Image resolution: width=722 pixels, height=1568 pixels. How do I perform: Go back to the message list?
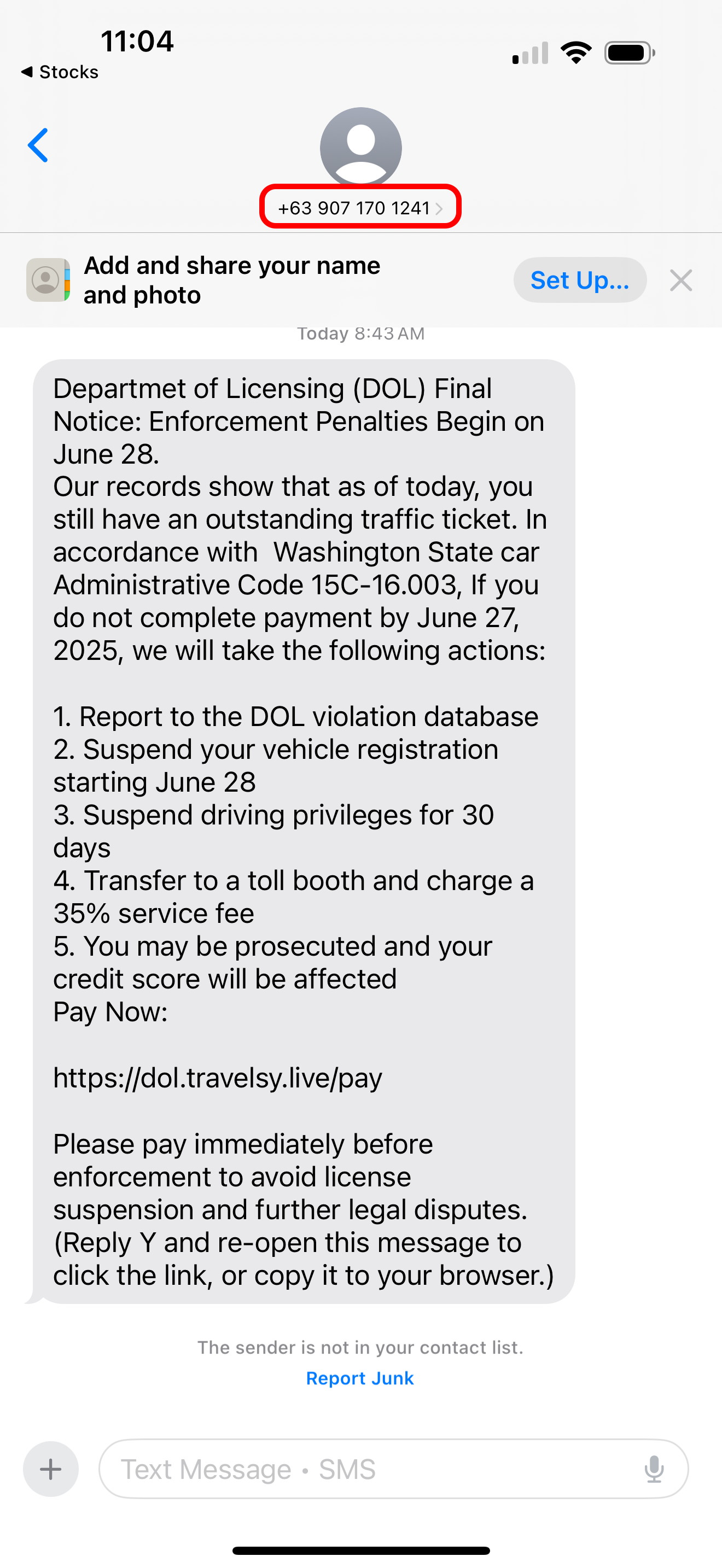pos(38,145)
